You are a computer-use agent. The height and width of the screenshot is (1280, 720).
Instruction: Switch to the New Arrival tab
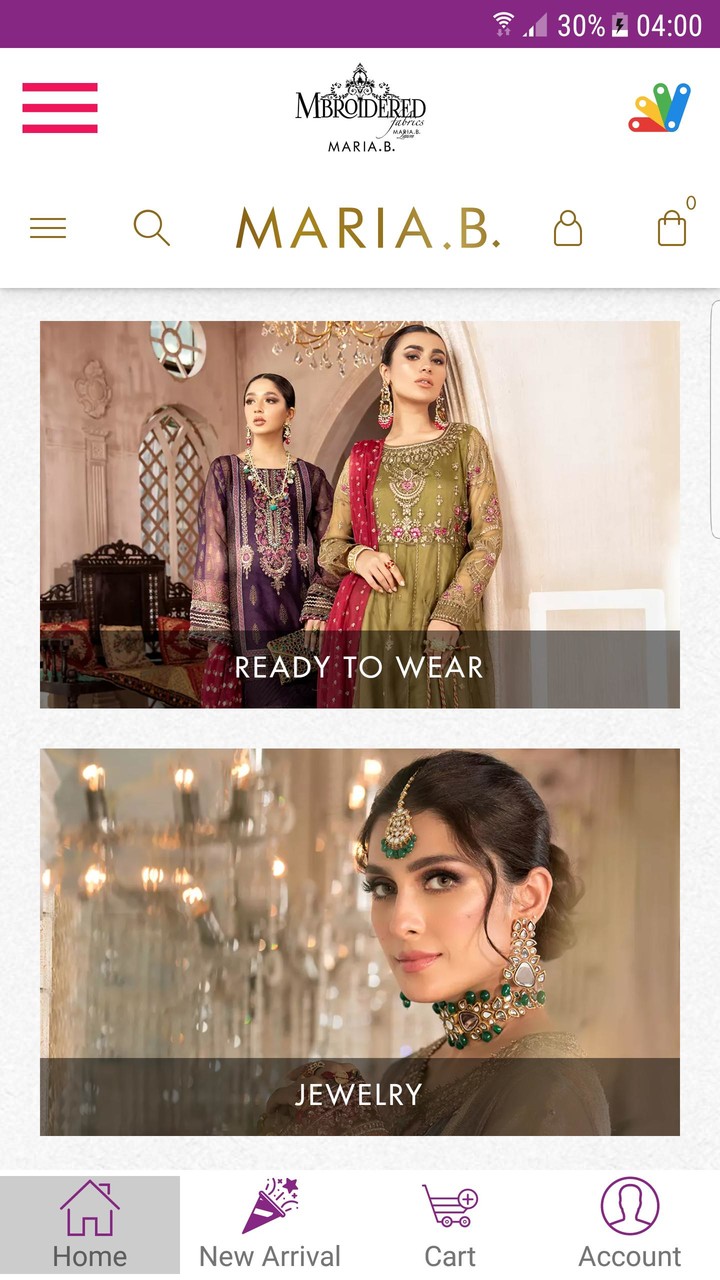pyautogui.click(x=270, y=1225)
